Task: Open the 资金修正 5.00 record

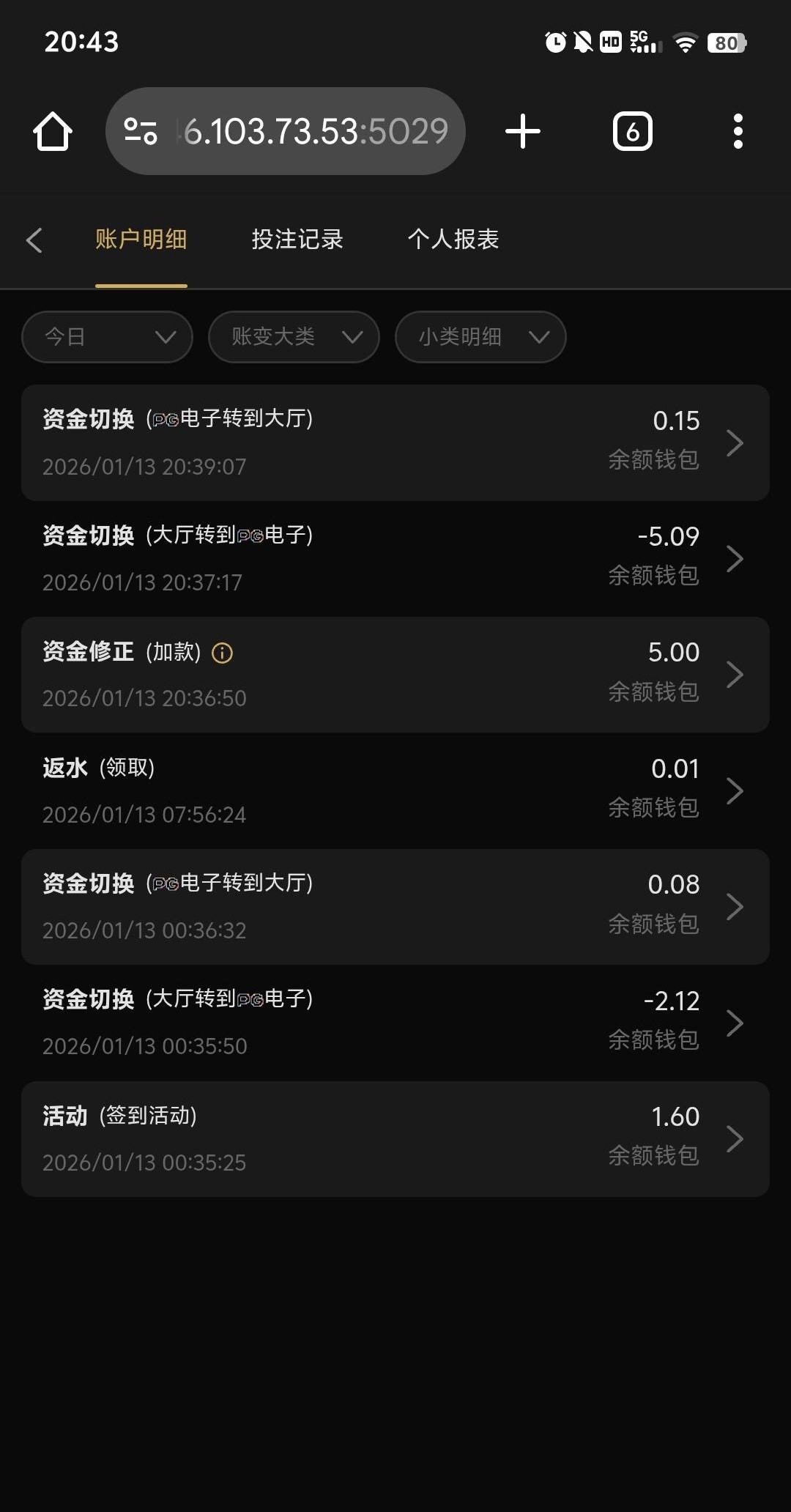Action: 395,674
